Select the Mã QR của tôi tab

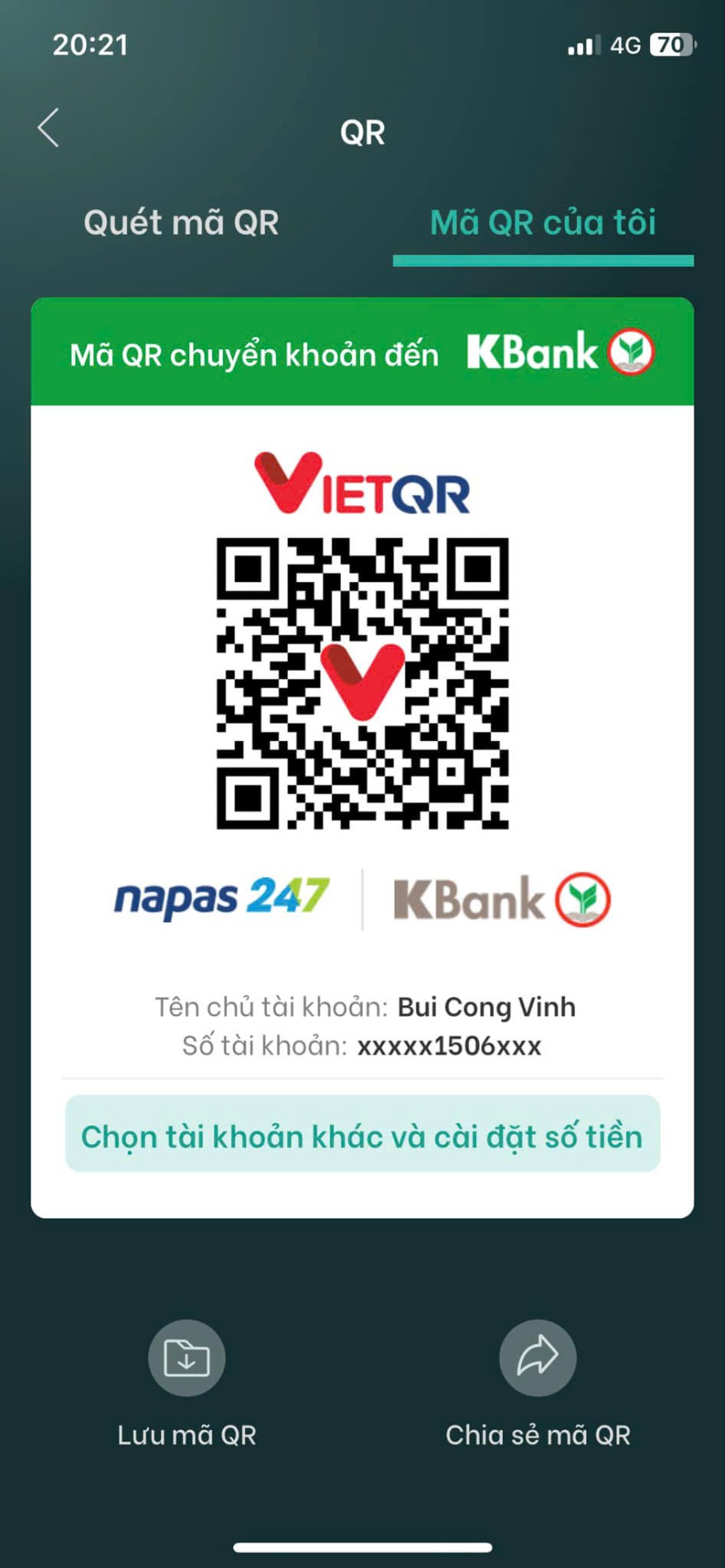(543, 223)
